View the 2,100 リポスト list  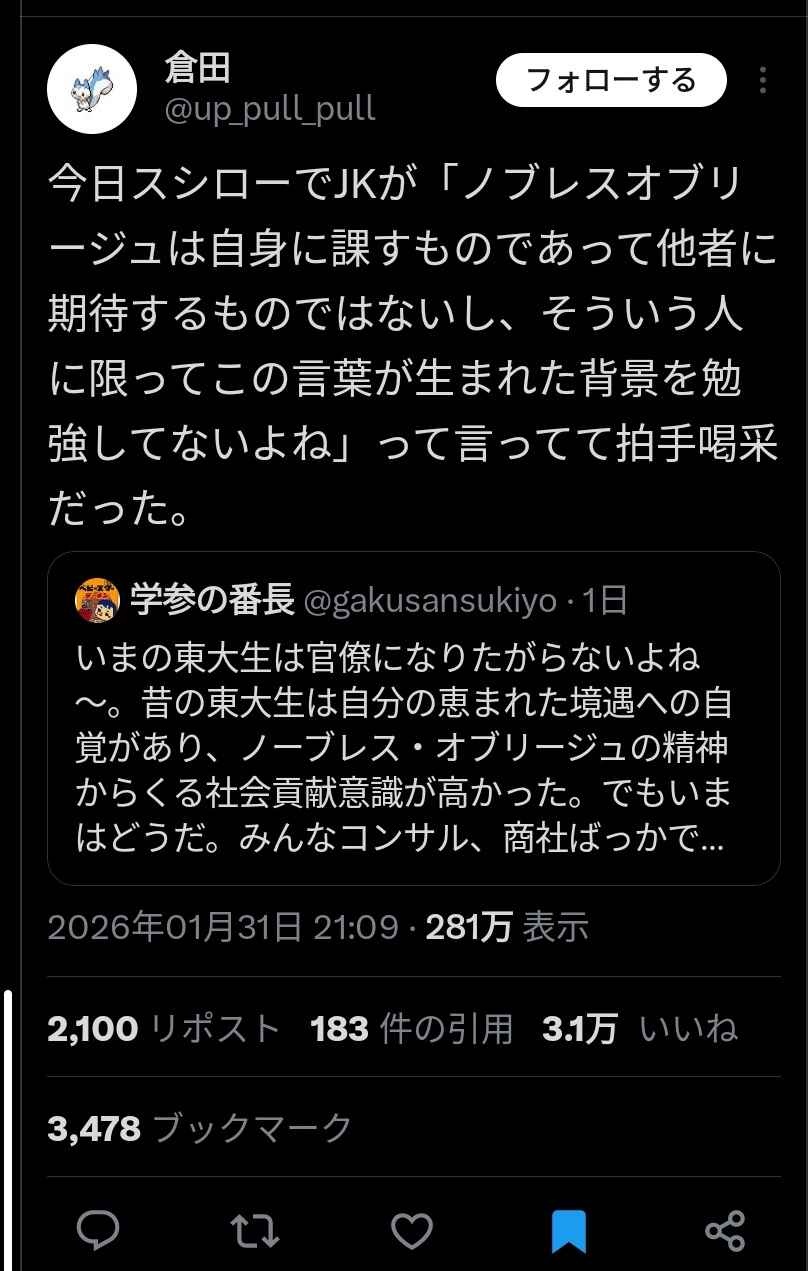(x=164, y=1028)
